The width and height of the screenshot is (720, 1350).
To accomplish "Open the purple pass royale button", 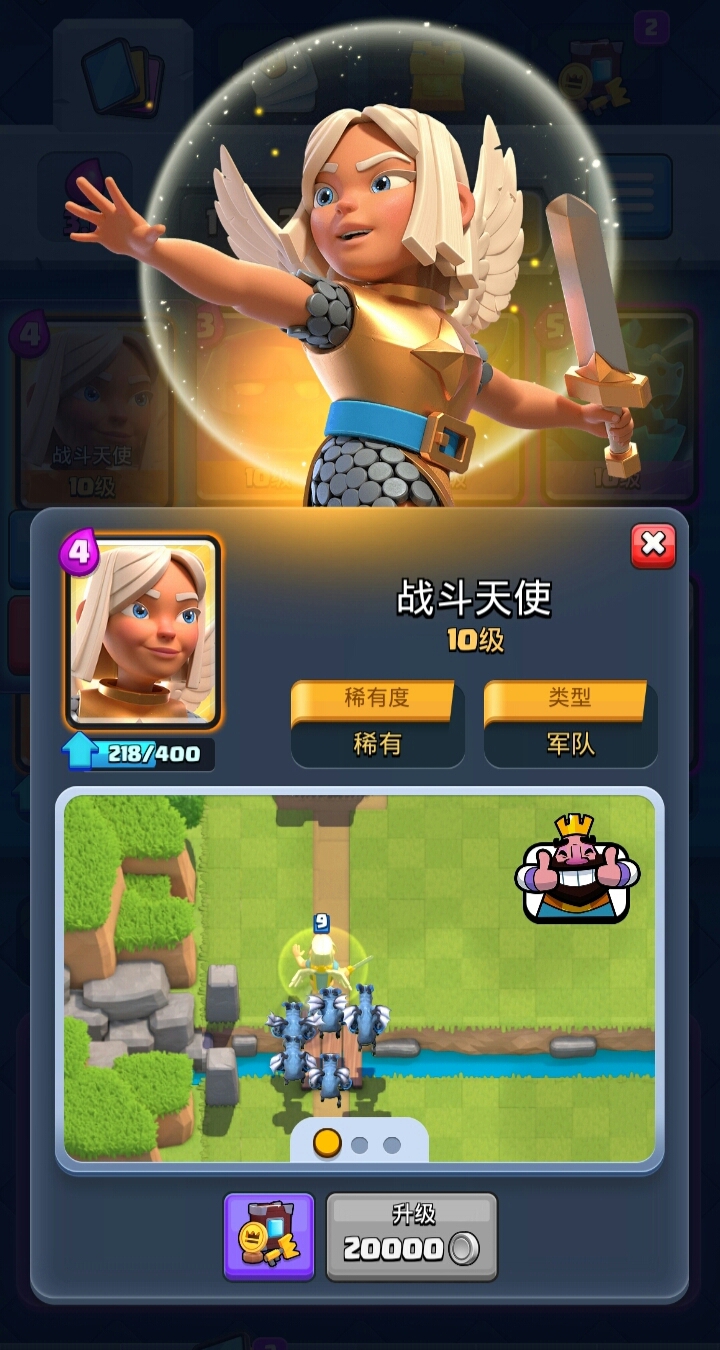I will (268, 1237).
